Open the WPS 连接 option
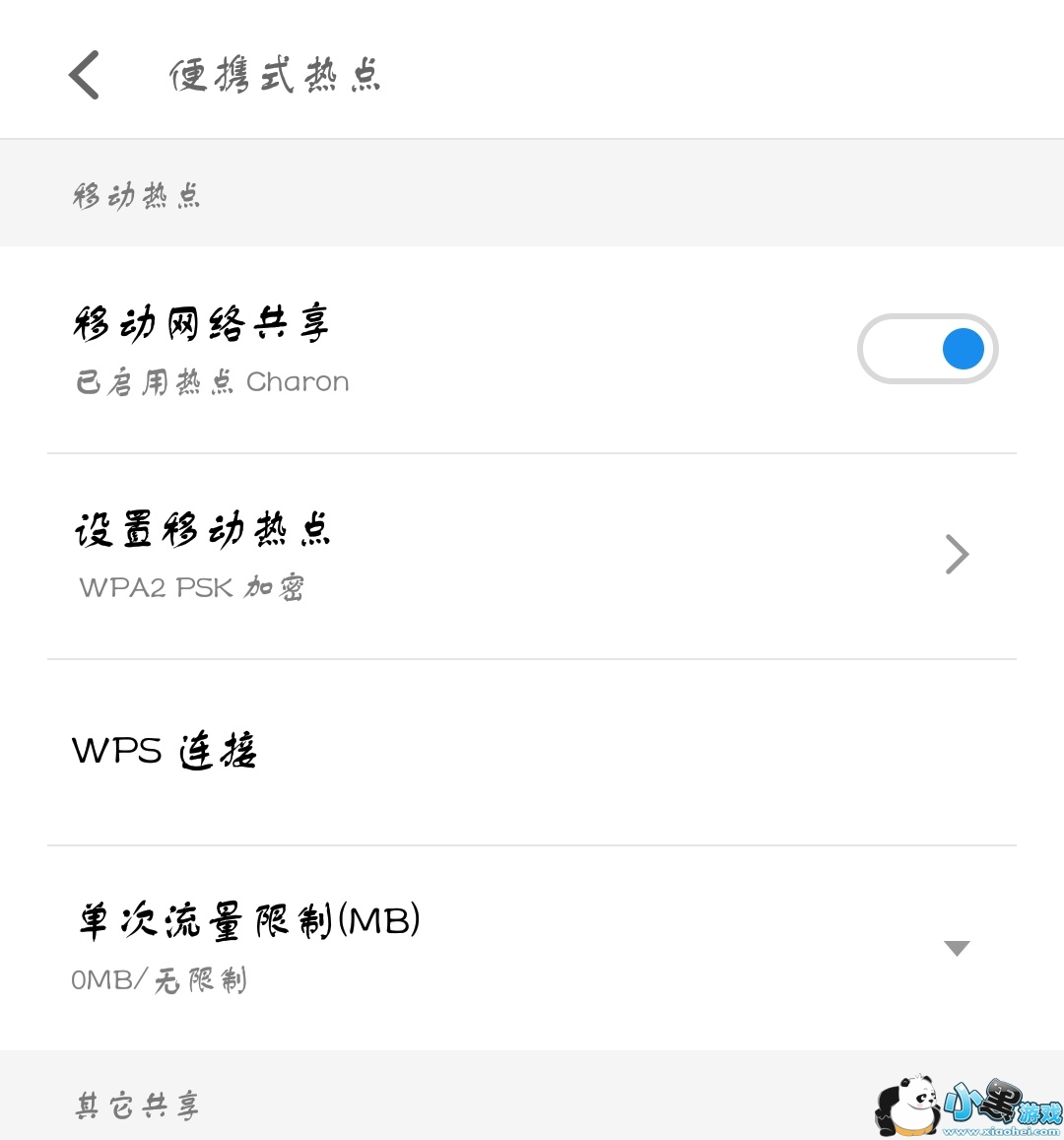The width and height of the screenshot is (1064, 1140). pos(532,752)
